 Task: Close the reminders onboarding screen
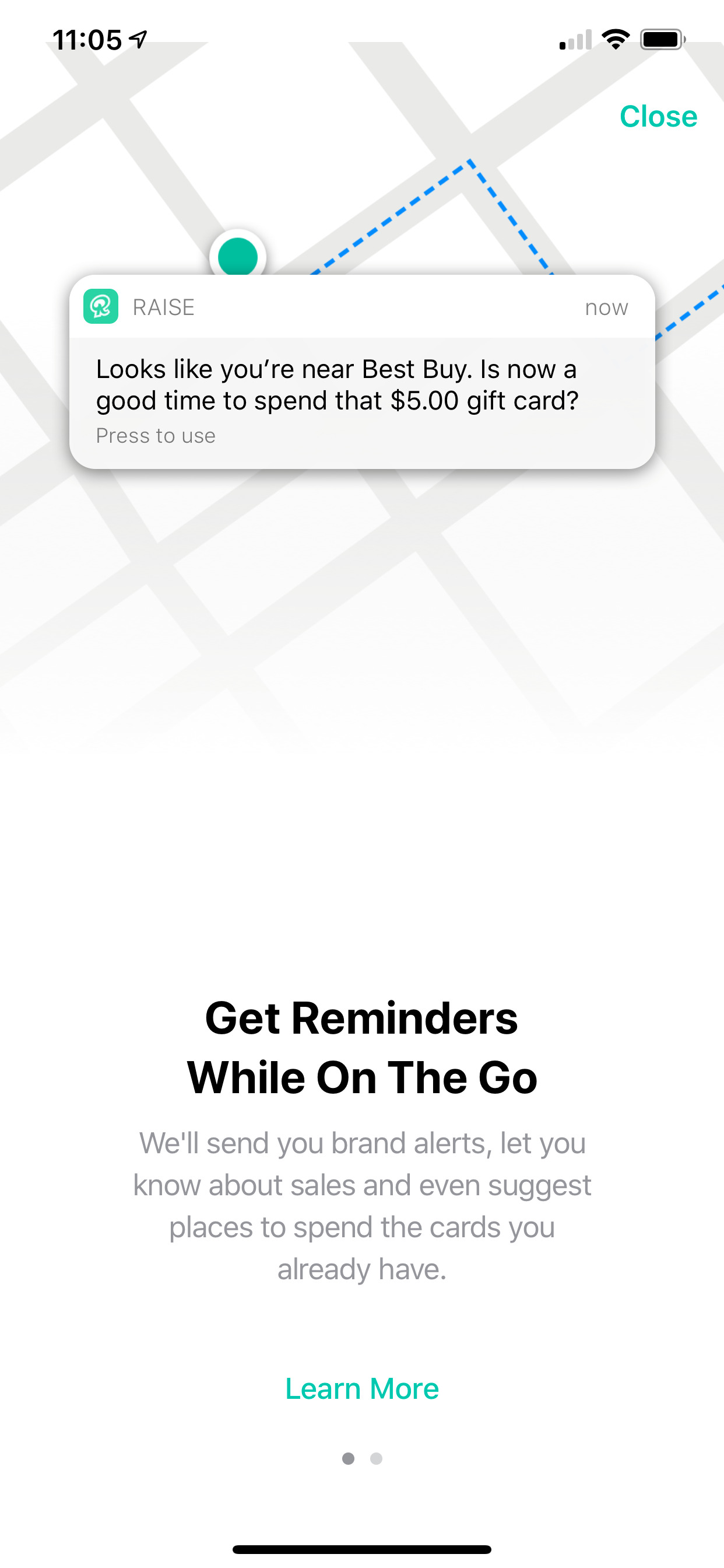coord(658,116)
